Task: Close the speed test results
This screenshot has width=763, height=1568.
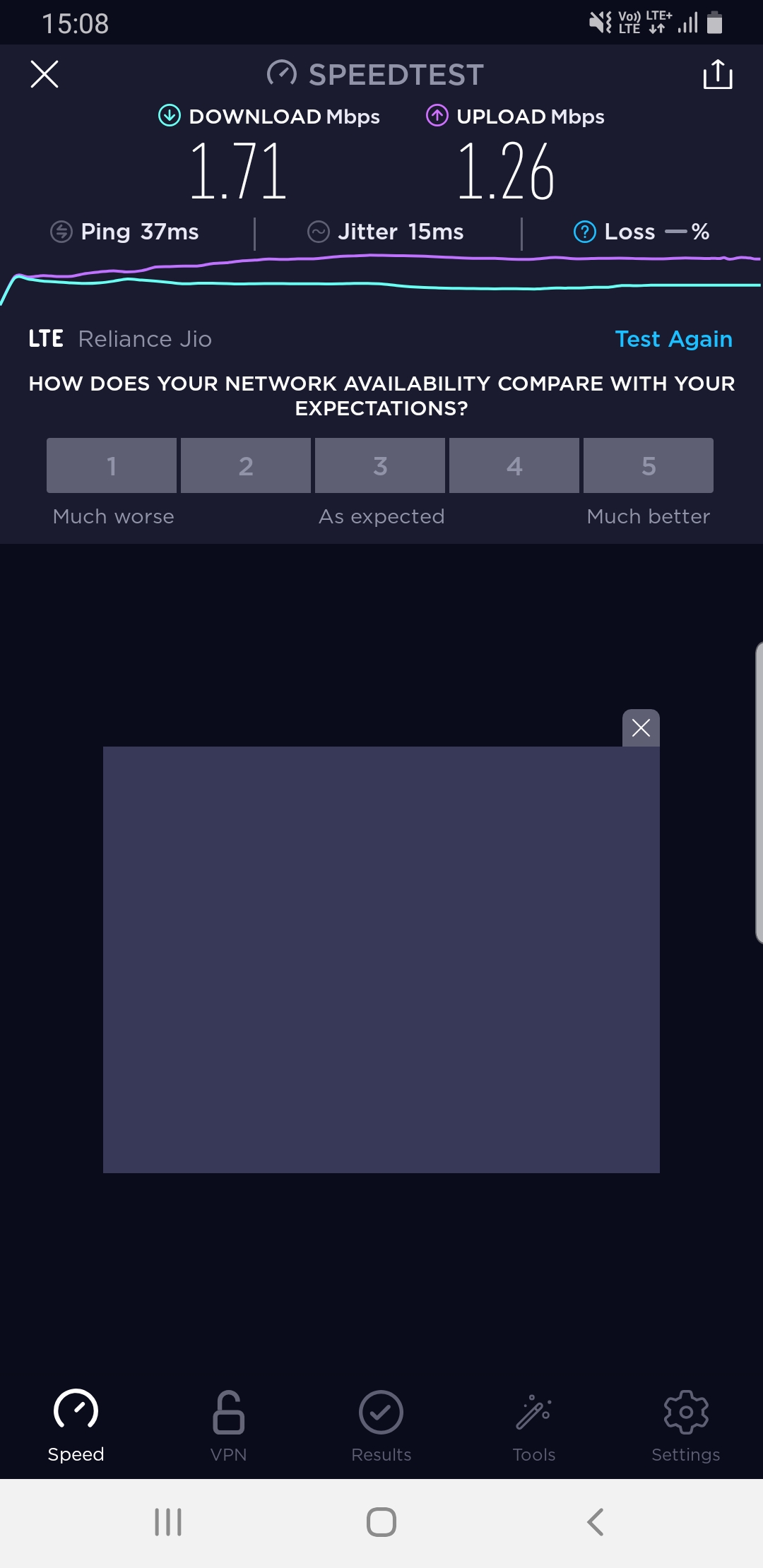Action: click(x=45, y=74)
